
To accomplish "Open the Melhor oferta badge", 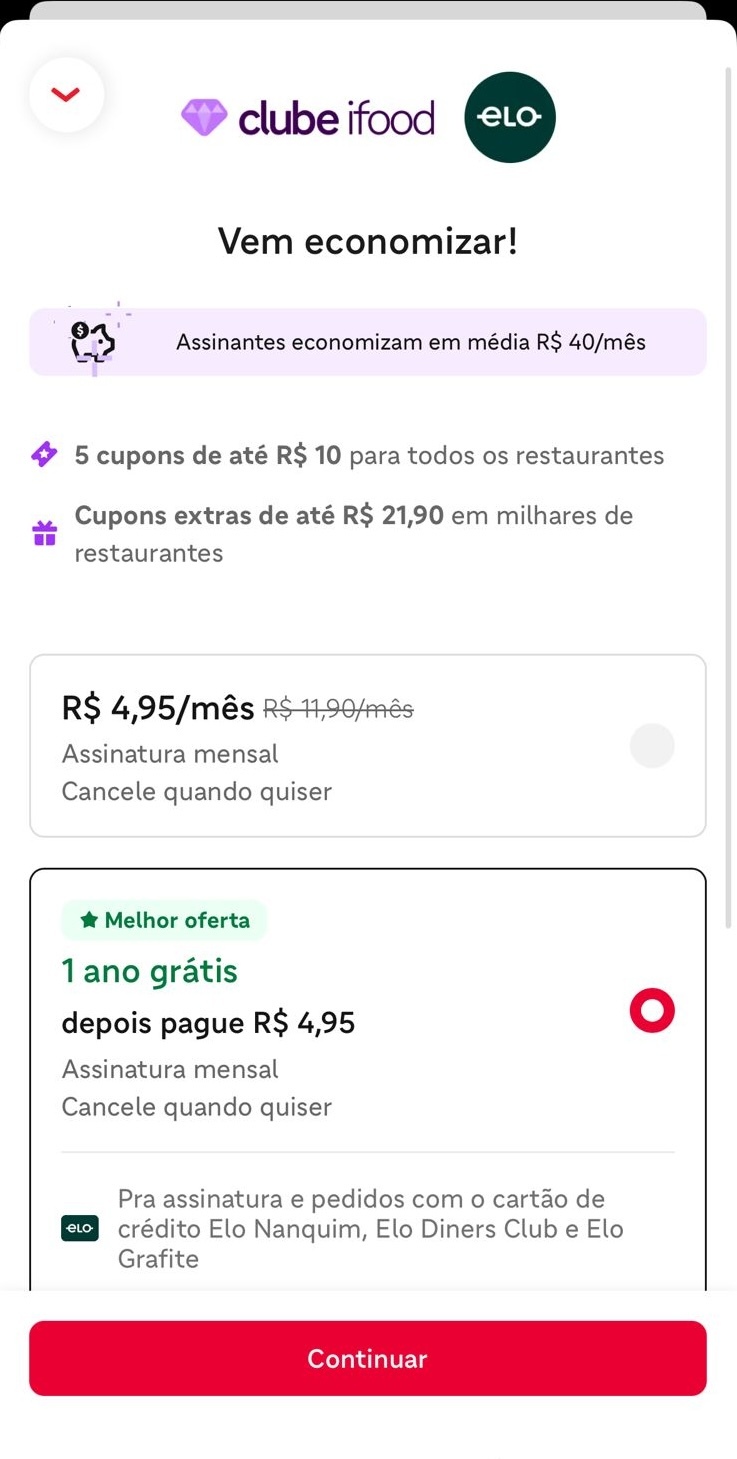I will tap(164, 920).
